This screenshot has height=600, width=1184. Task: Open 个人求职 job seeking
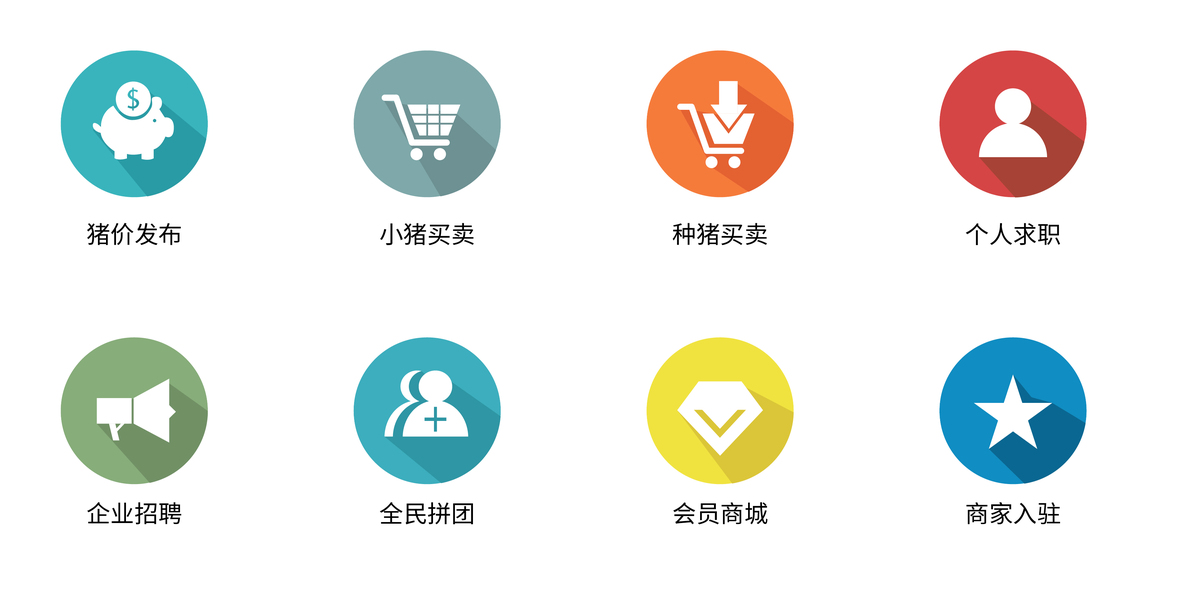[1013, 124]
